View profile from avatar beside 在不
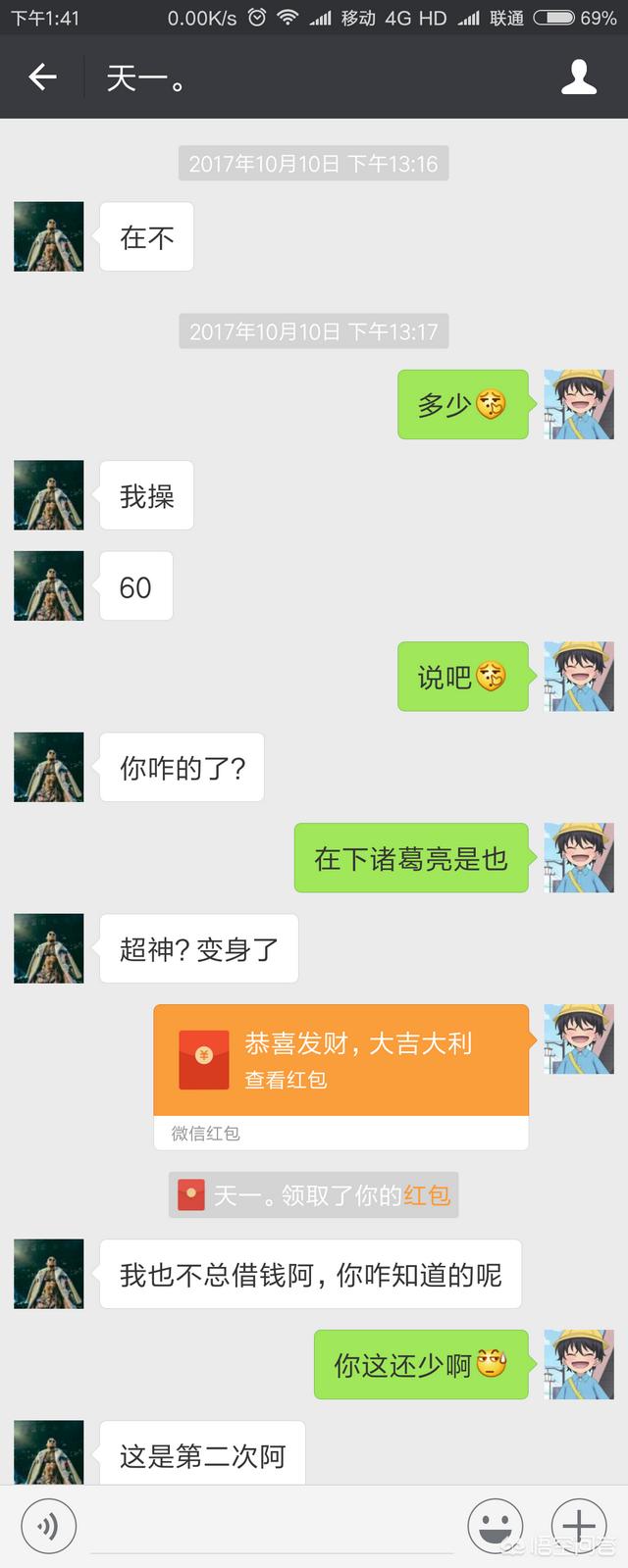This screenshot has width=628, height=1568. coord(49,236)
